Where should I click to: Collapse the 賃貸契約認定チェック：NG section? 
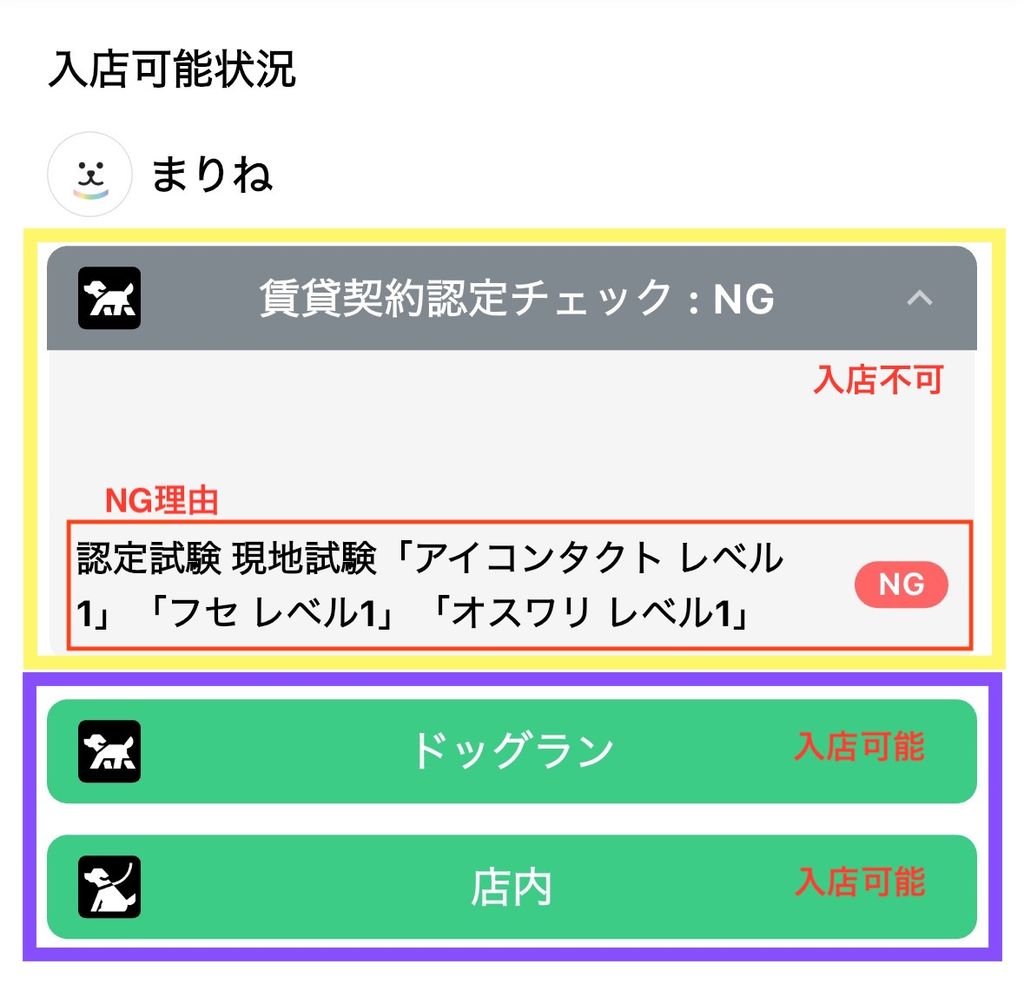point(919,298)
